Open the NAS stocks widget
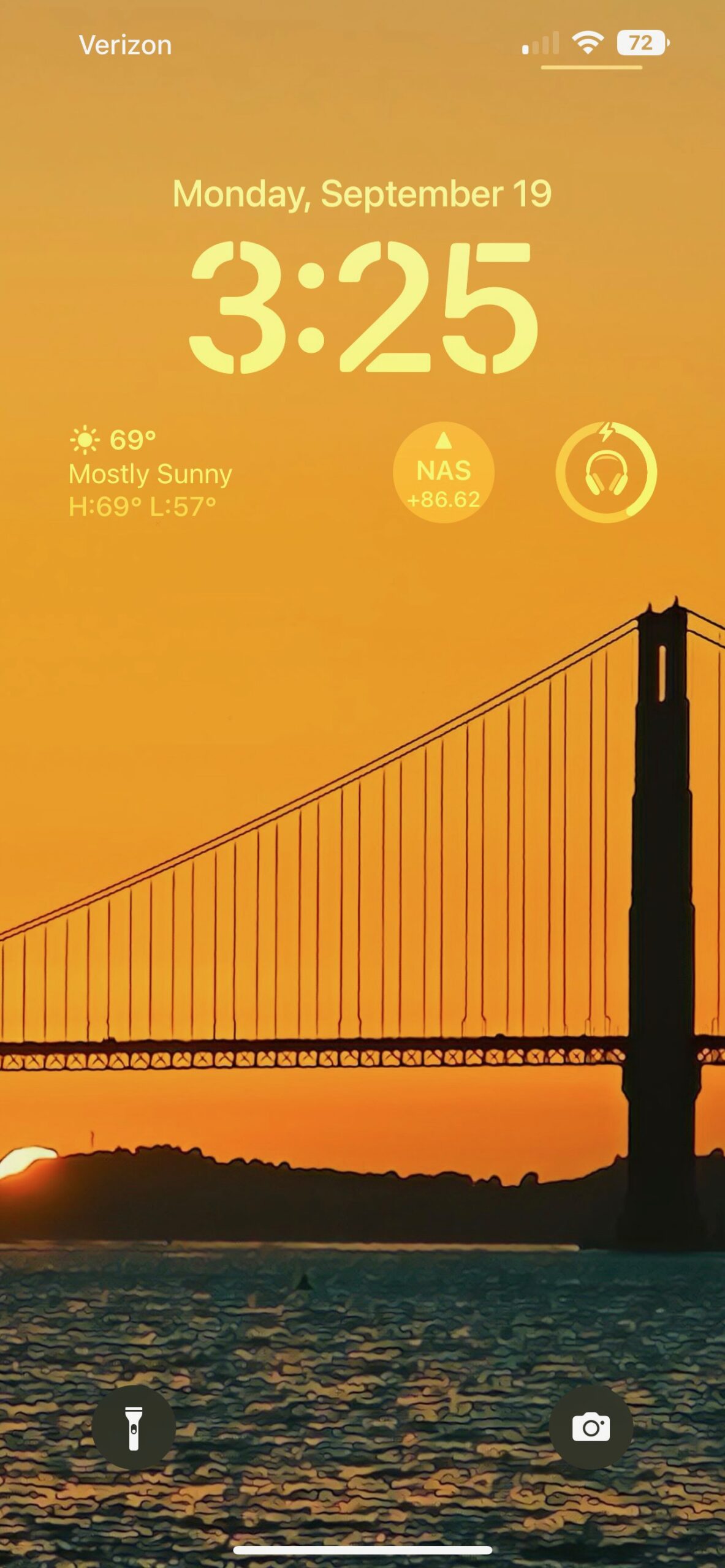The image size is (725, 1568). tap(443, 472)
